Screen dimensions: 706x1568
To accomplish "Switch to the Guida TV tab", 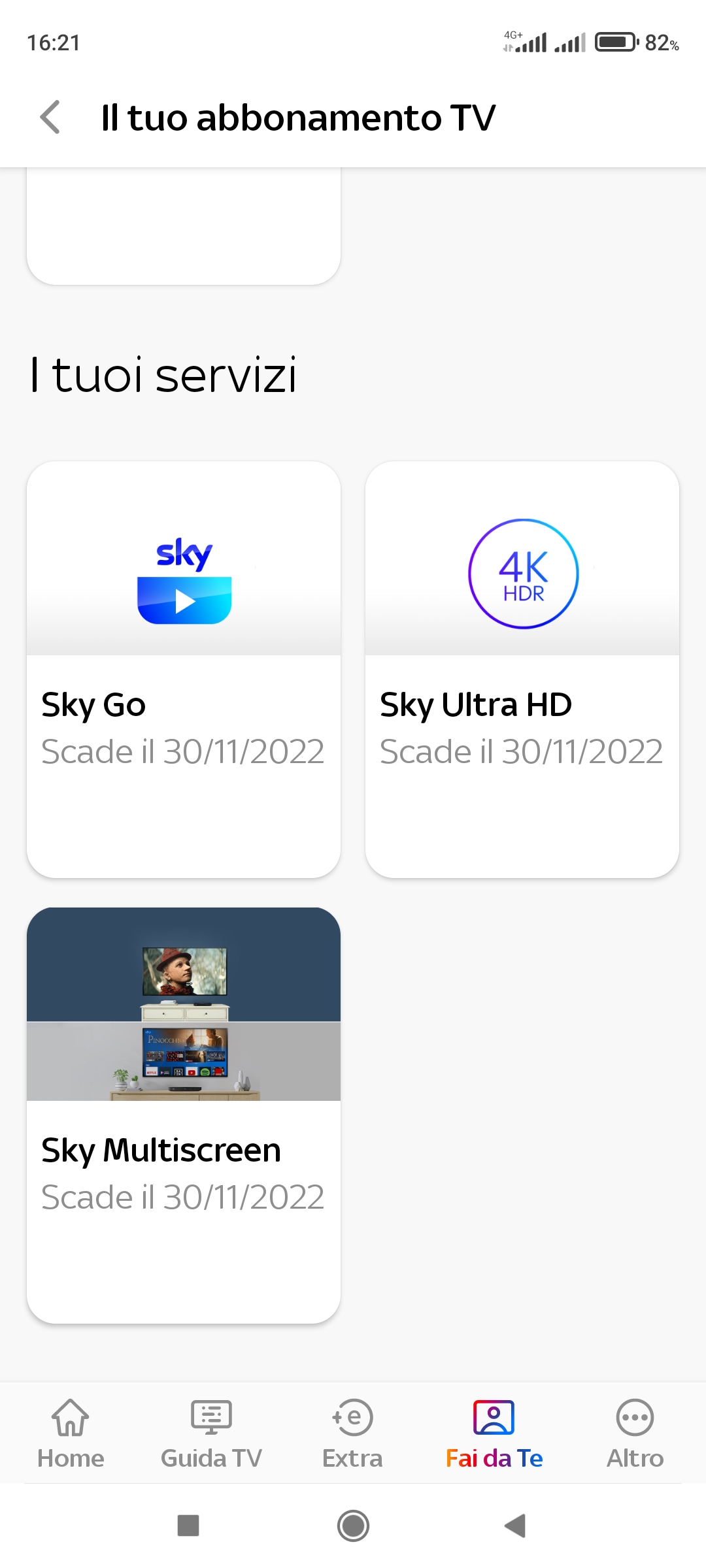I will [x=211, y=1434].
